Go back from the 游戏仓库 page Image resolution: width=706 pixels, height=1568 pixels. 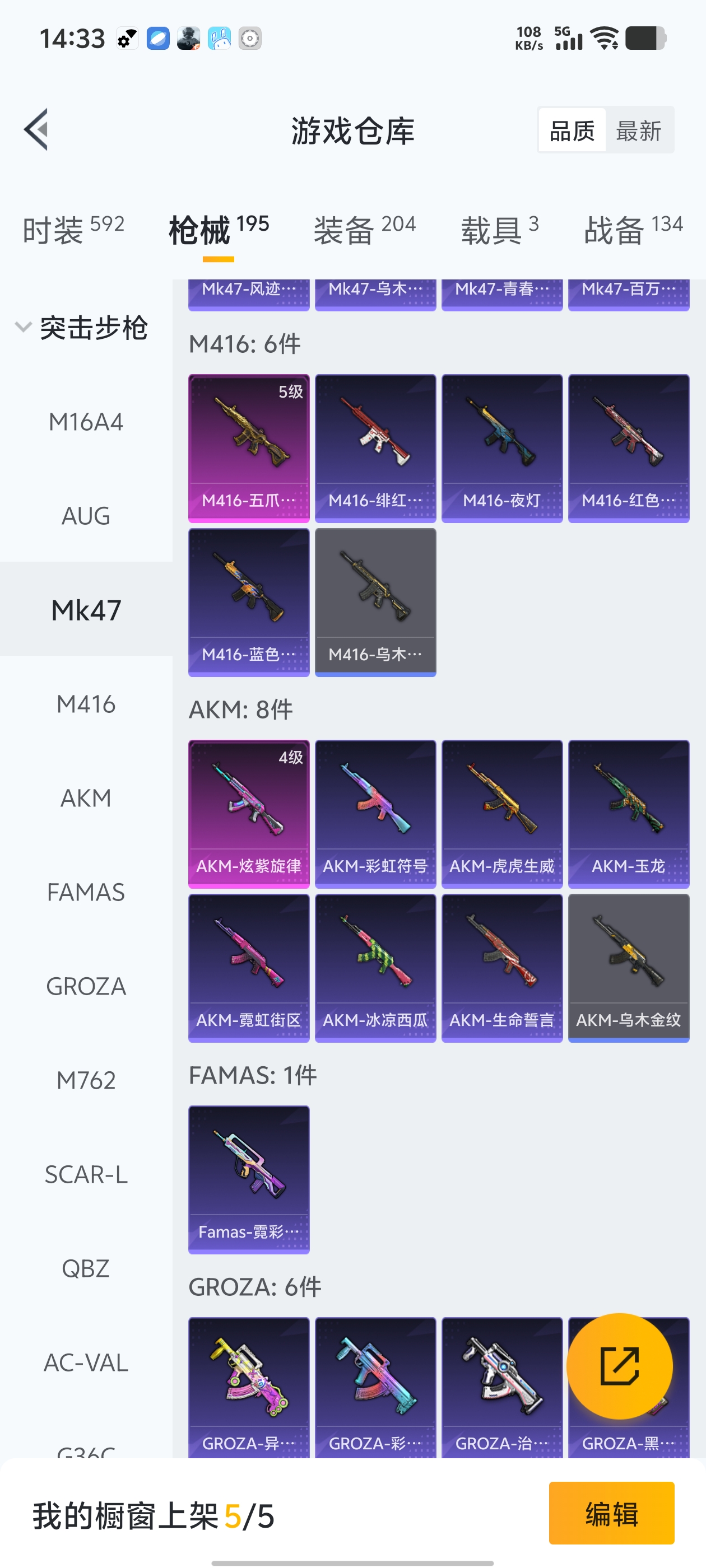click(36, 130)
